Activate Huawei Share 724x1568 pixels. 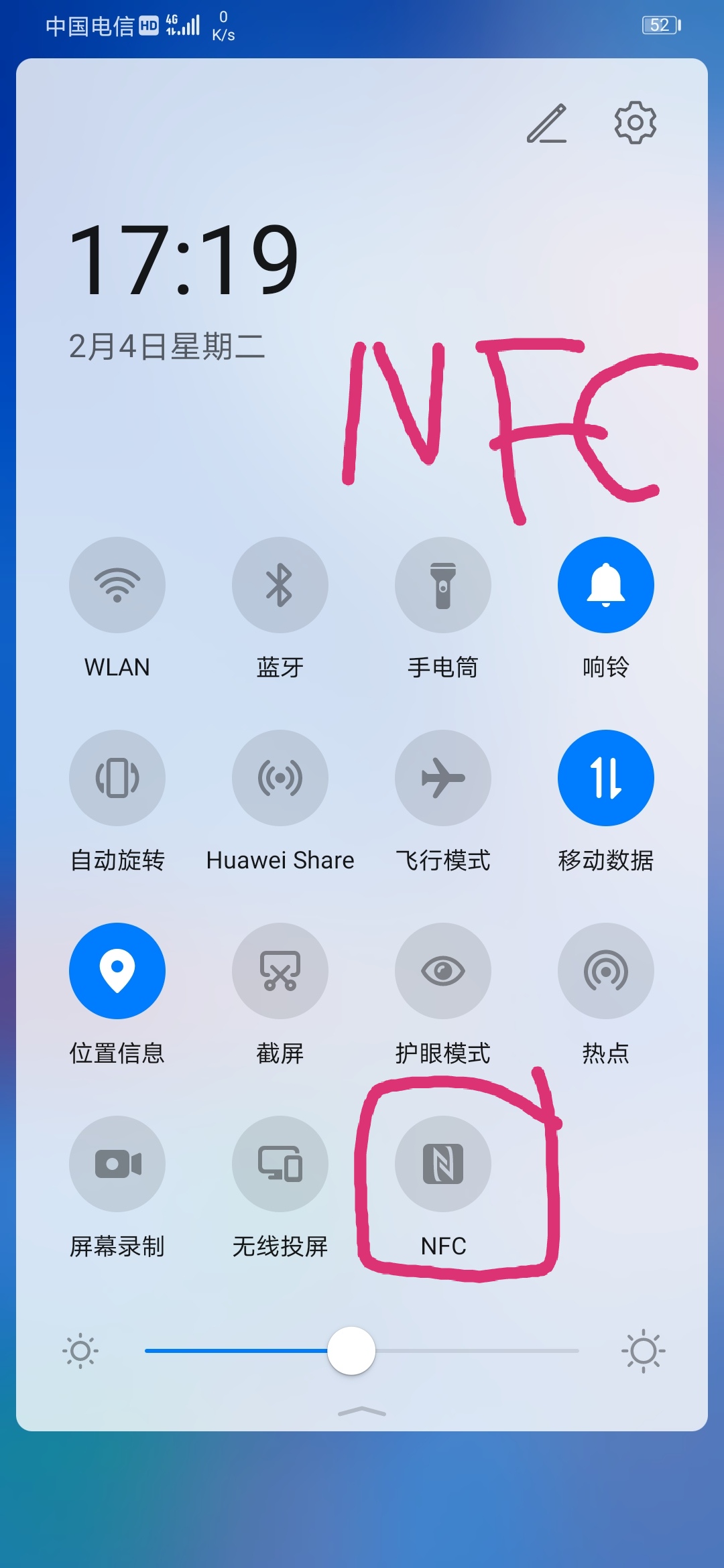280,777
